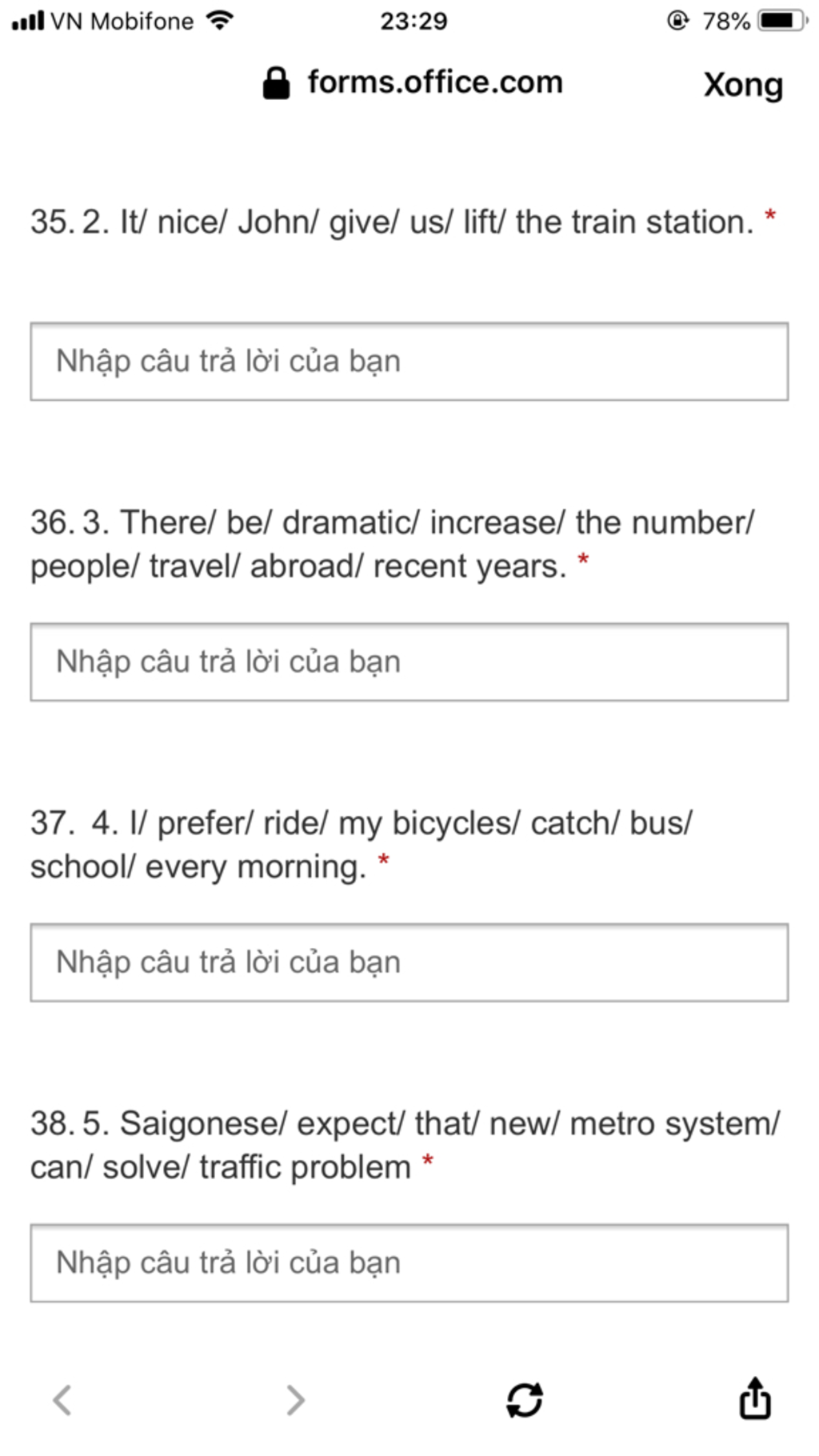Select the answer field for question 37

pyautogui.click(x=409, y=962)
